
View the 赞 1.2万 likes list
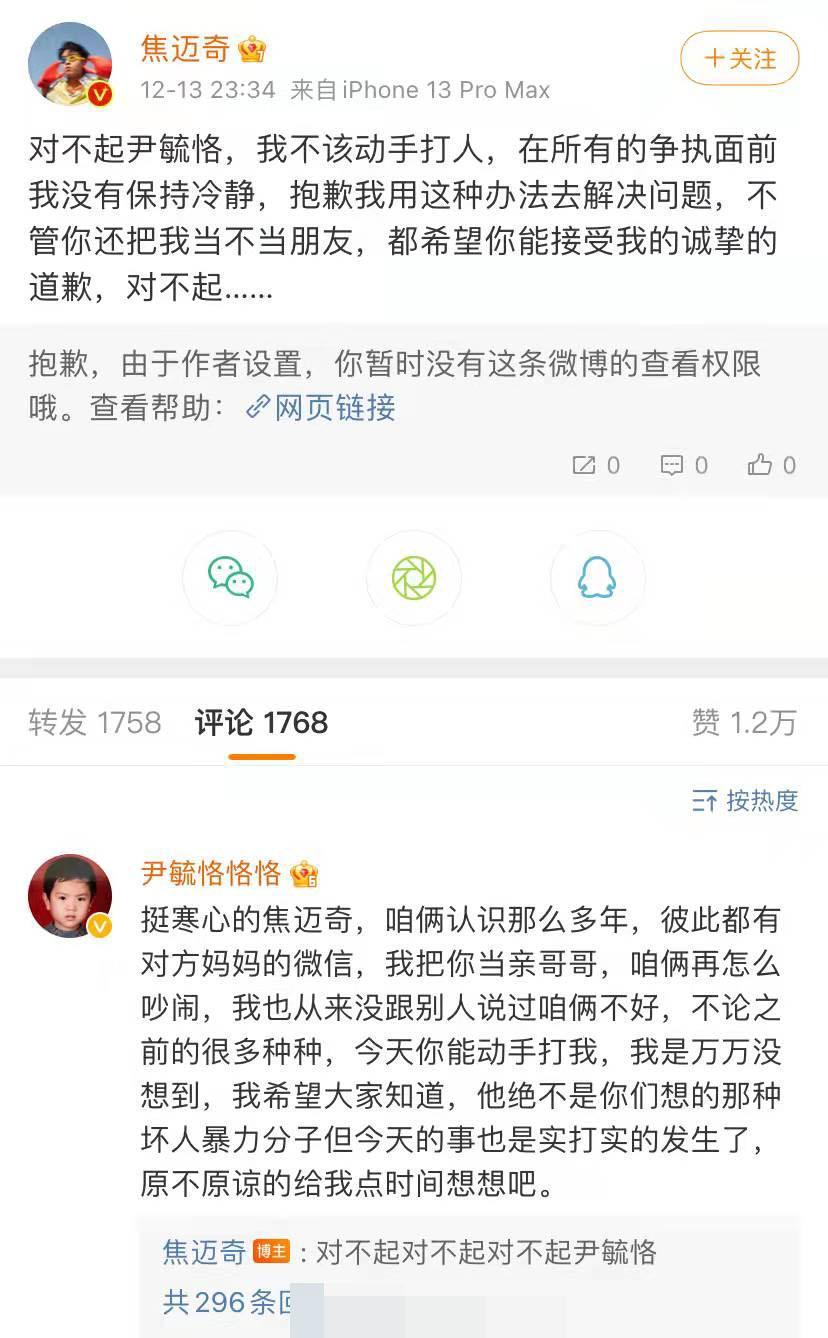click(x=744, y=723)
